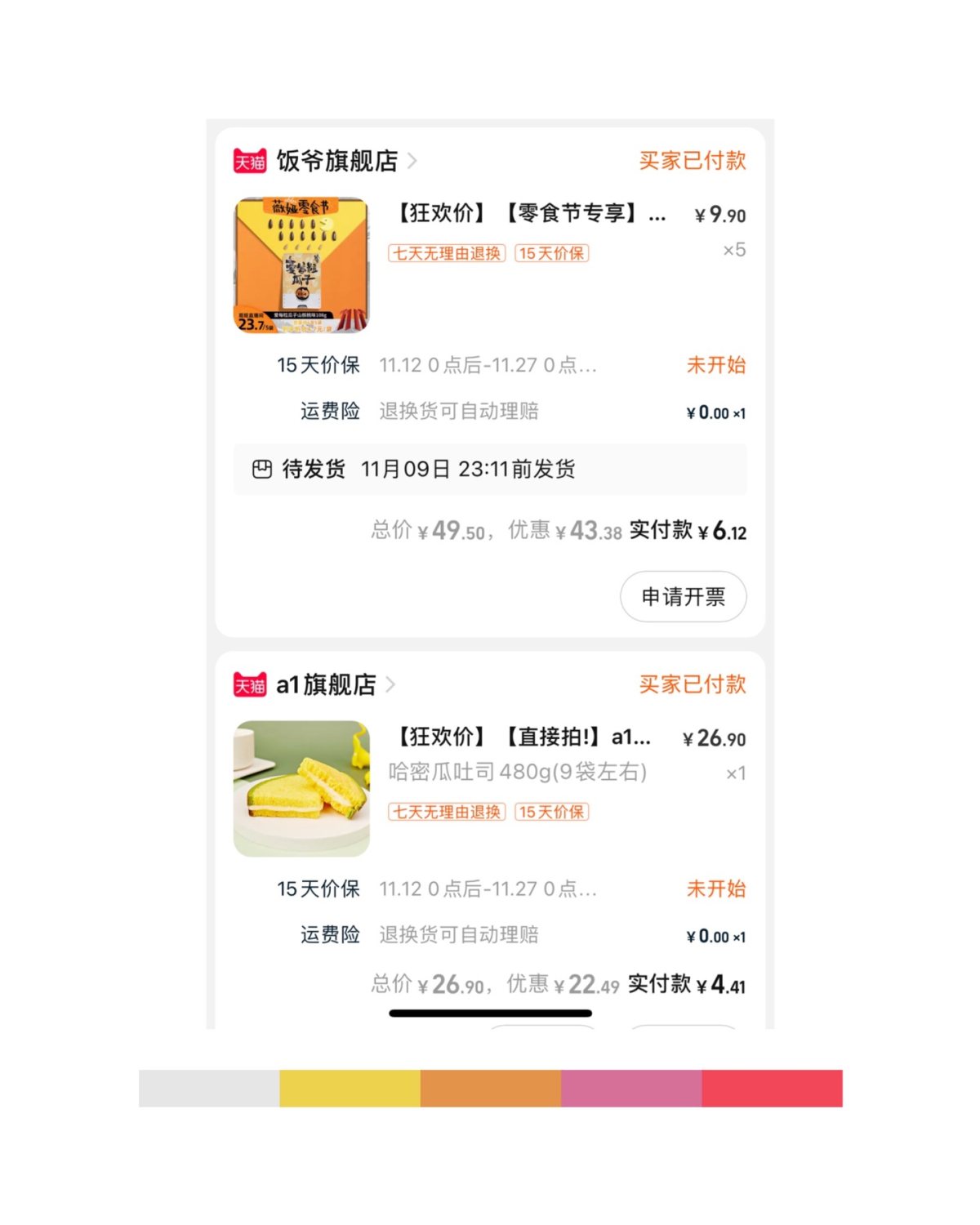
Task: Open a1旗舰店 via the chevron arrow
Action: coord(390,686)
